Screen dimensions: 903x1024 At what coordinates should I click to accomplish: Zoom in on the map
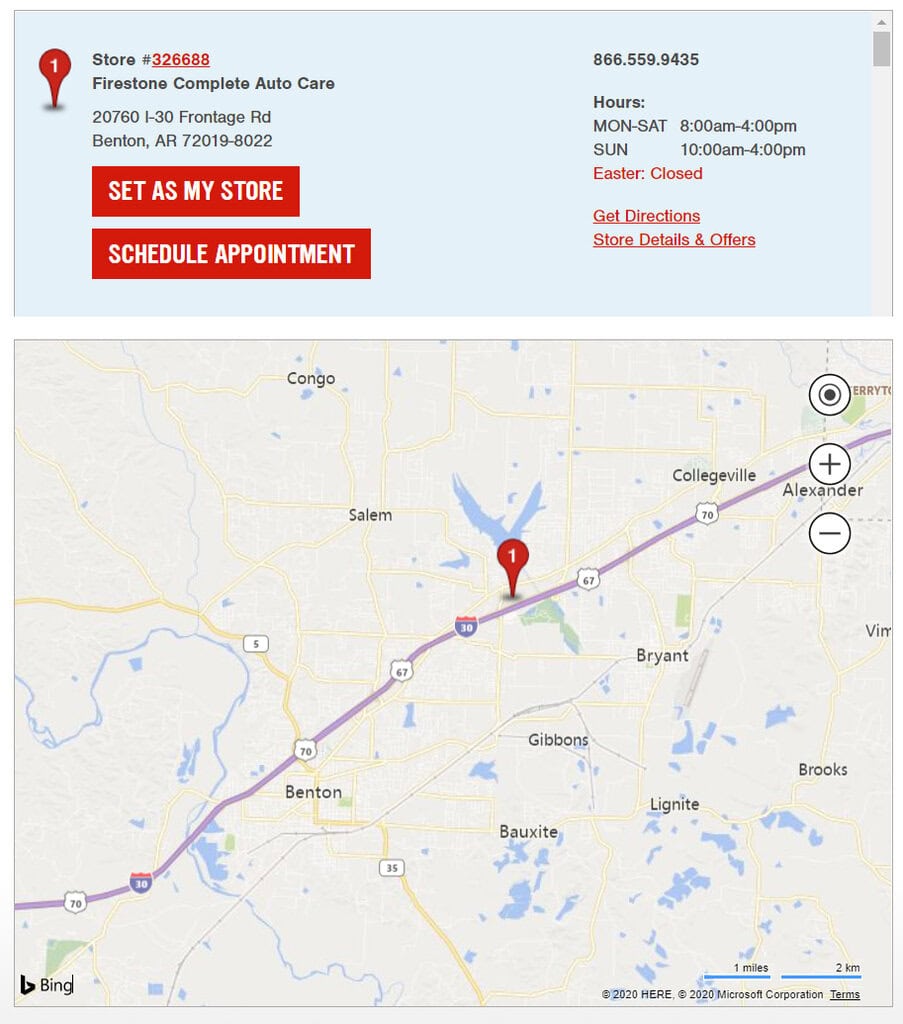(x=829, y=465)
